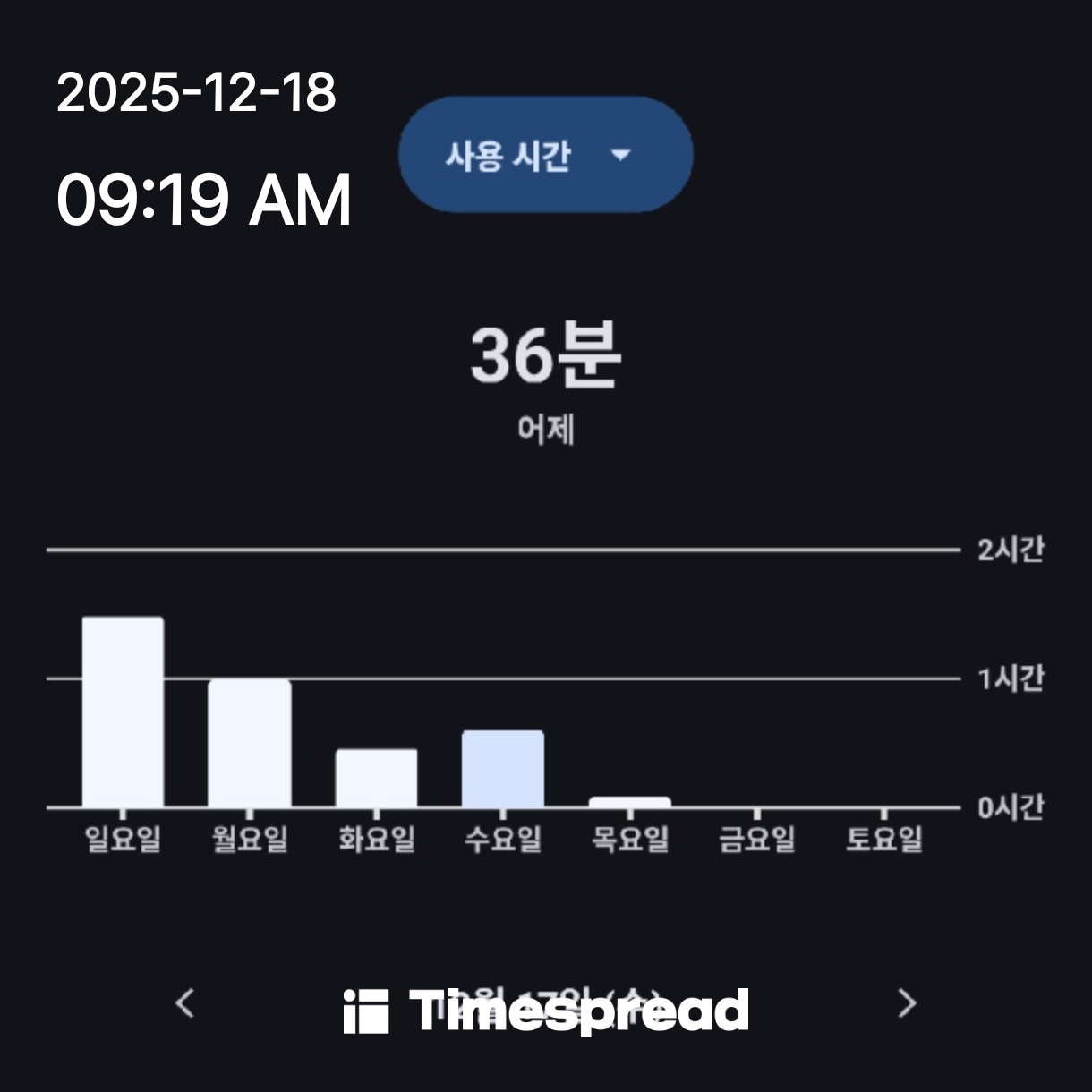1092x1092 pixels.
Task: Select the 월요일 usage bar
Action: pyautogui.click(x=250, y=744)
